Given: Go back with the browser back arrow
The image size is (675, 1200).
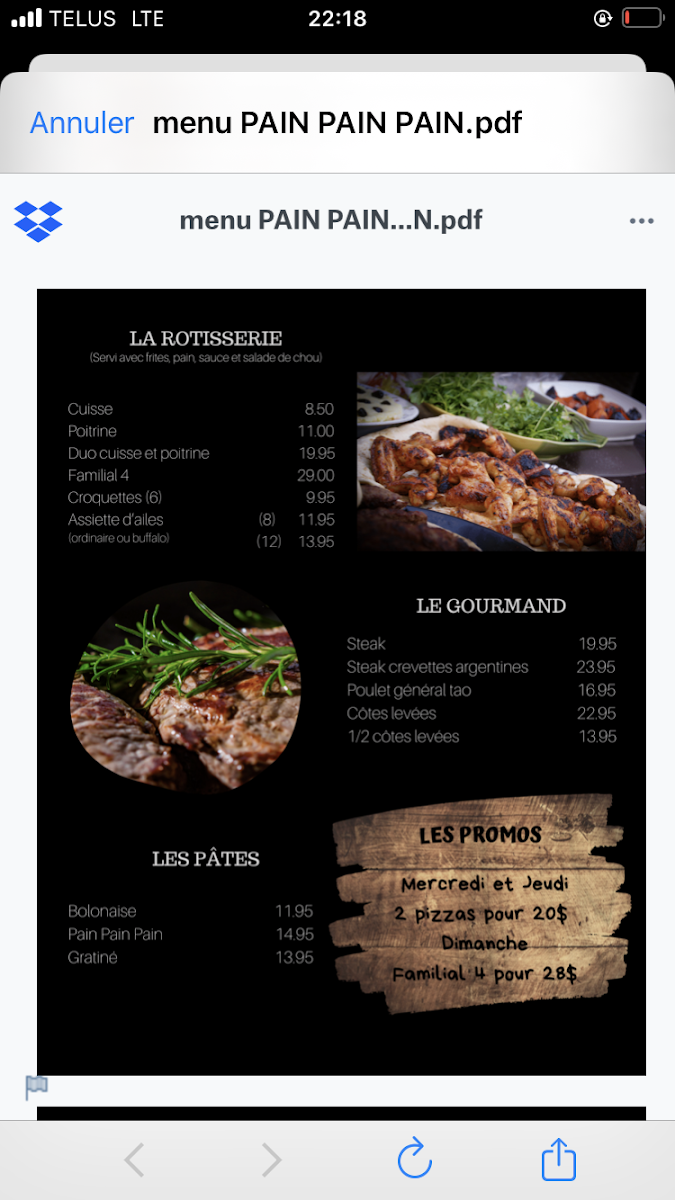Looking at the screenshot, I should point(134,1160).
